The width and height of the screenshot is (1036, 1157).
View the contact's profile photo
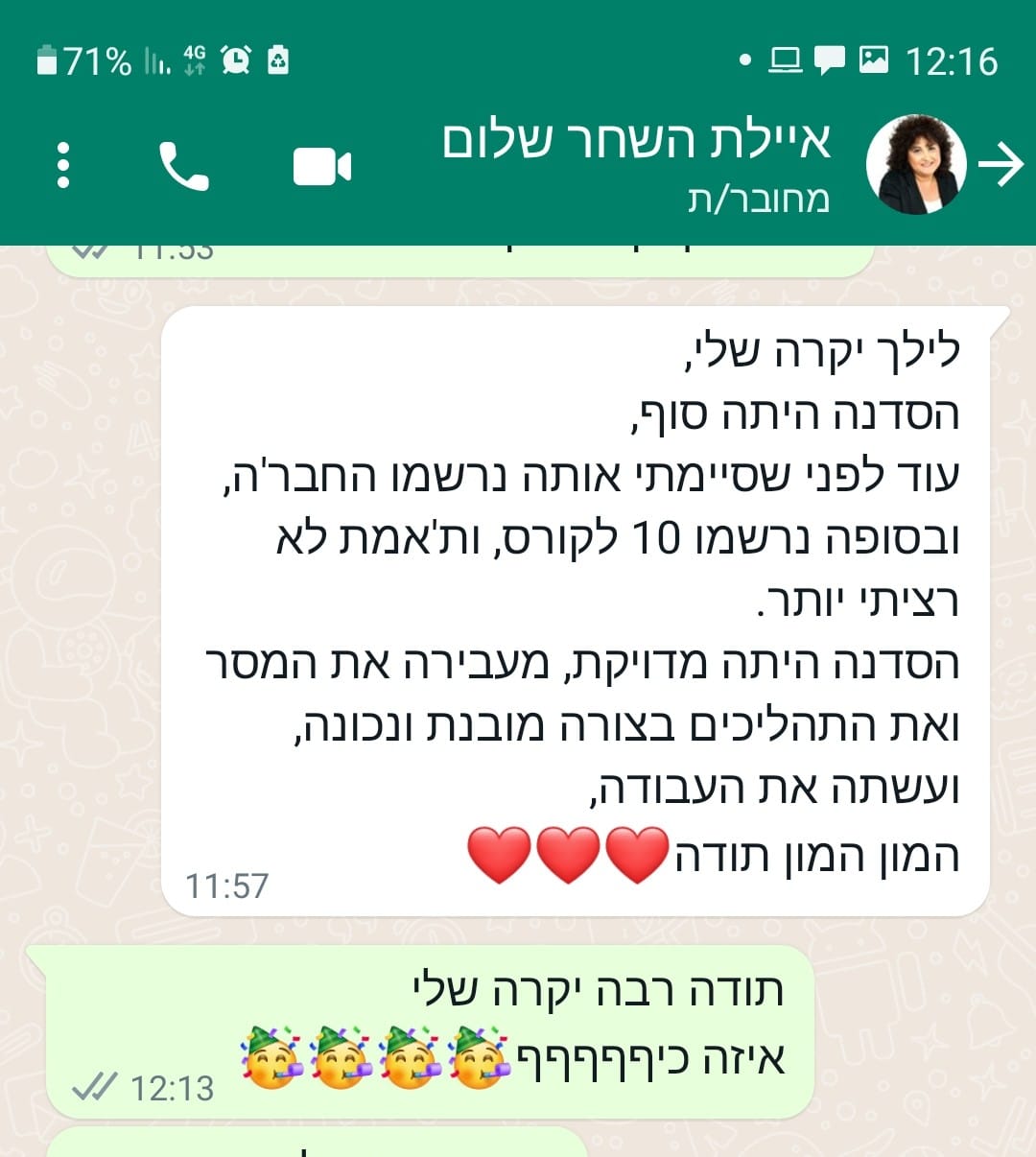pyautogui.click(x=915, y=164)
